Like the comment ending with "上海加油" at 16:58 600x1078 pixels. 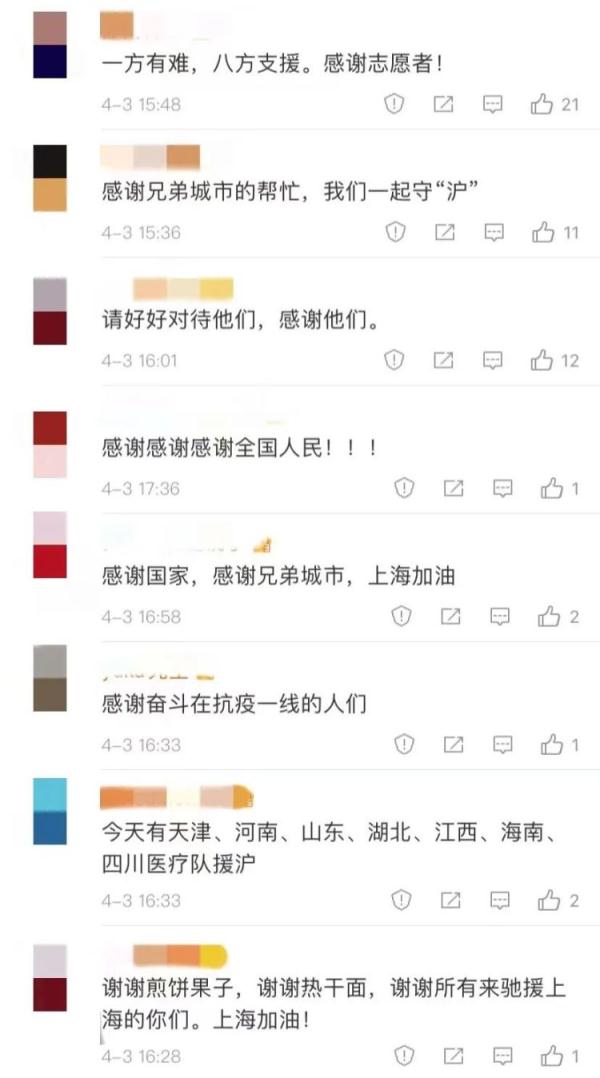tap(549, 617)
